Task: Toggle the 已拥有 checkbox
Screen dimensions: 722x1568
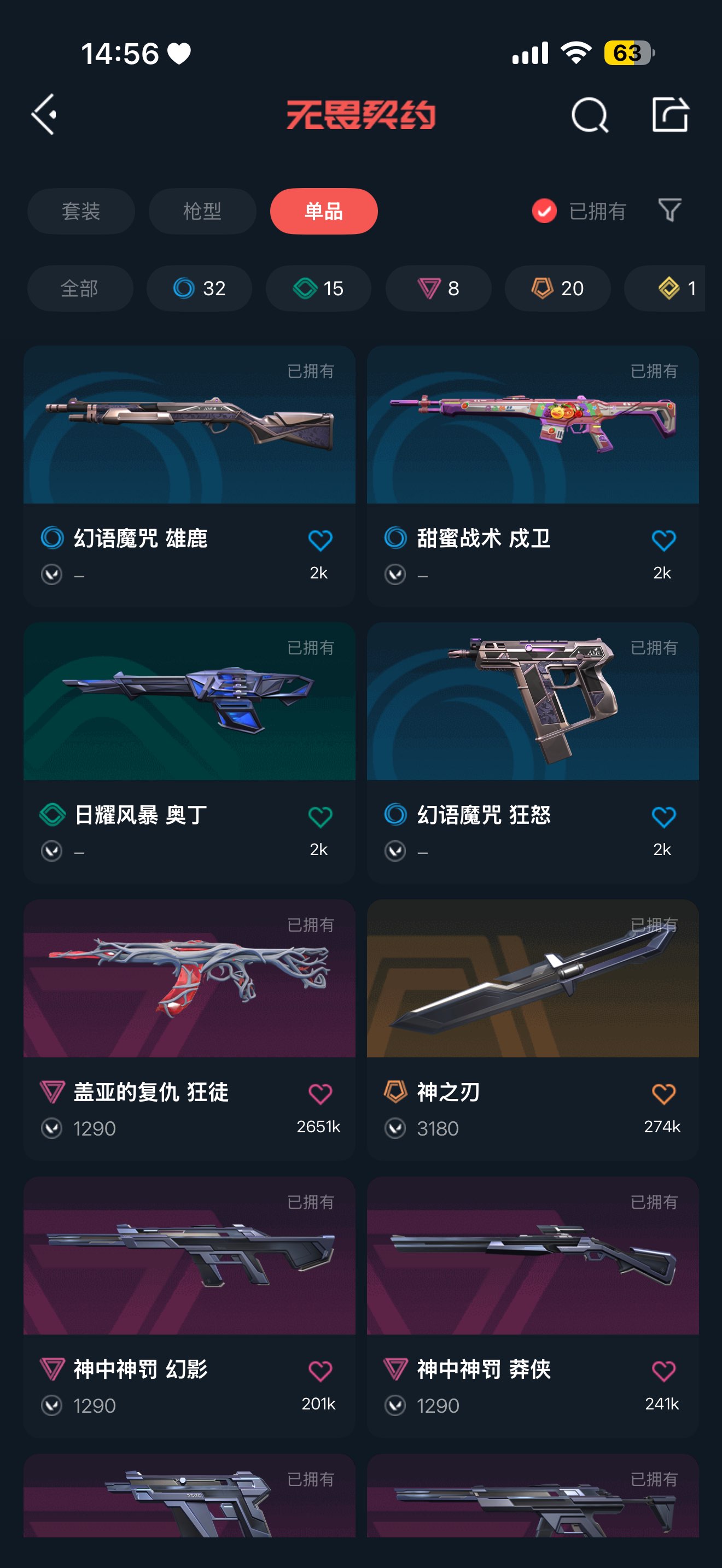Action: click(544, 211)
